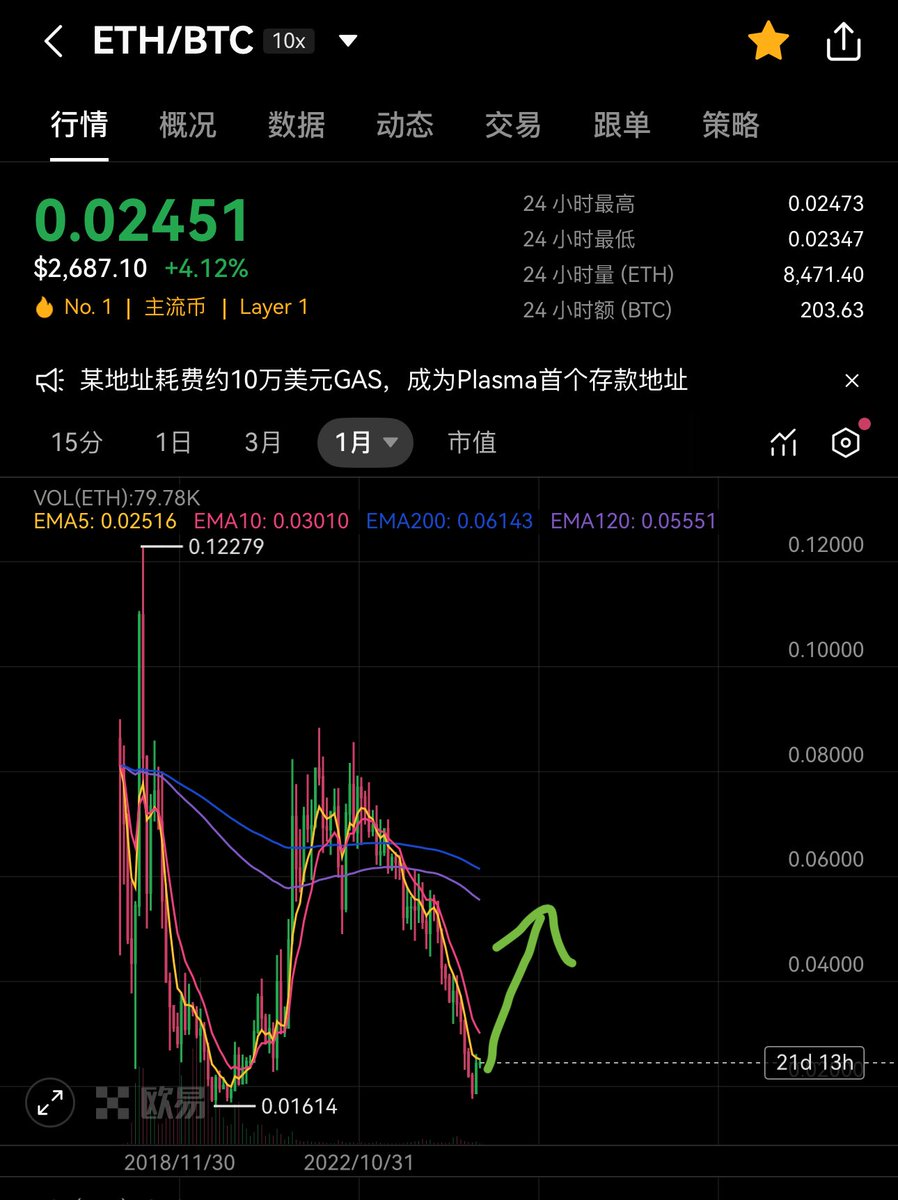Select the 1日 chart interval
The image size is (898, 1200).
[173, 442]
